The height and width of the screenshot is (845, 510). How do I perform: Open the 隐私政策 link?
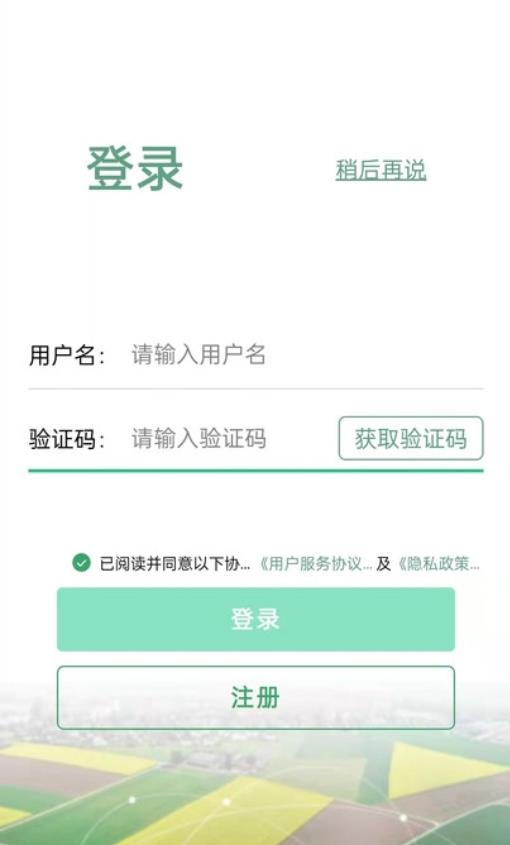click(x=437, y=564)
